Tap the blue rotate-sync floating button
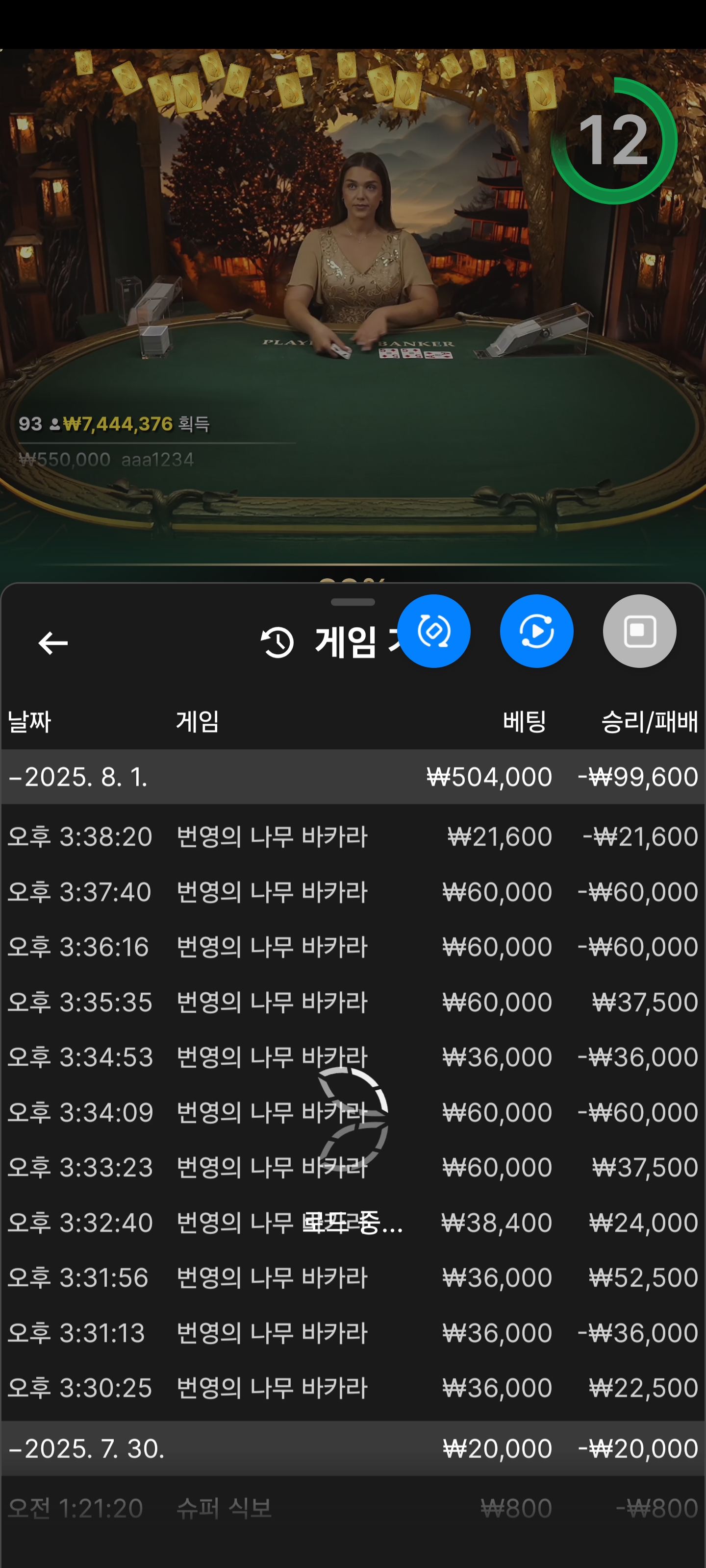 434,631
